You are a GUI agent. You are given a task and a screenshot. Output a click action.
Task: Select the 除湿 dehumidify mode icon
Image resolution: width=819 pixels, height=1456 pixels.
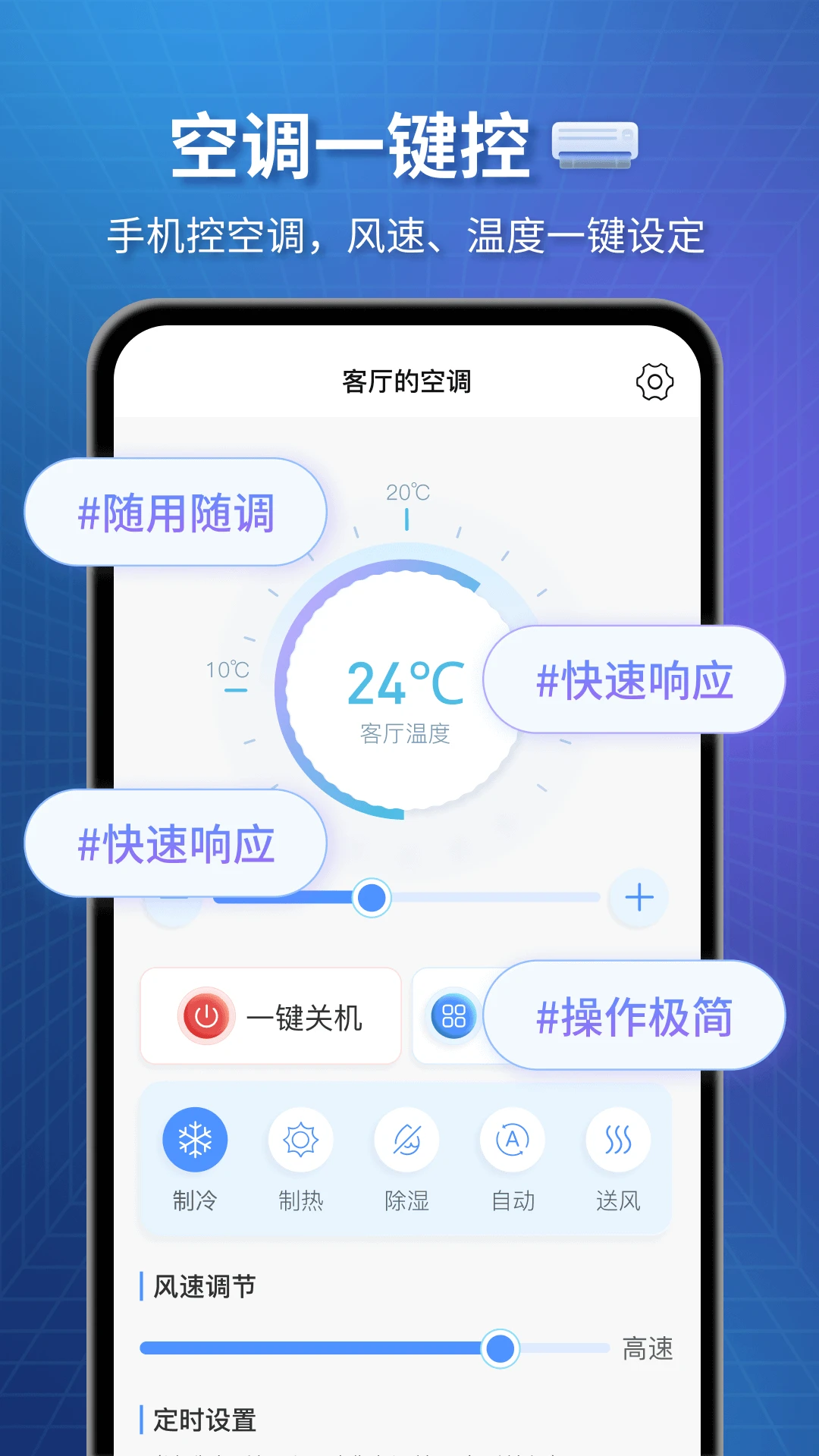pos(406,1140)
